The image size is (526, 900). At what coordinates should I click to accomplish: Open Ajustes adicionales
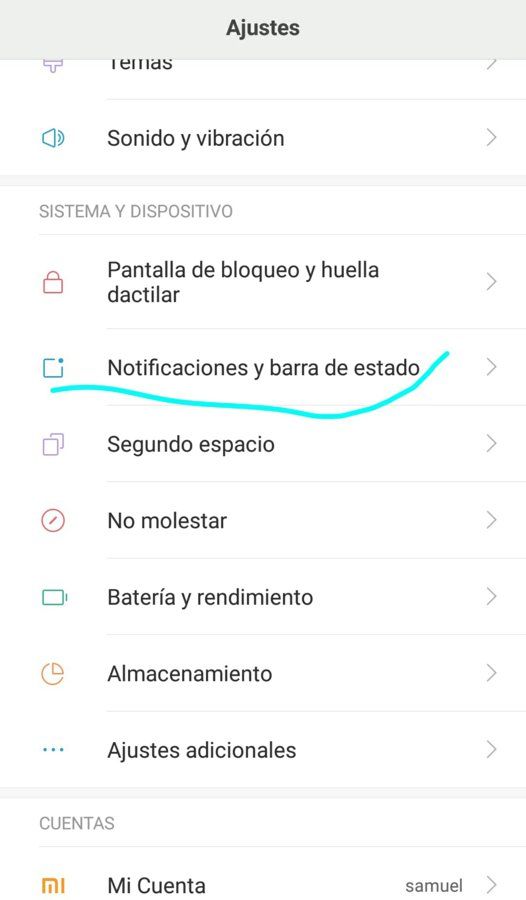[263, 750]
